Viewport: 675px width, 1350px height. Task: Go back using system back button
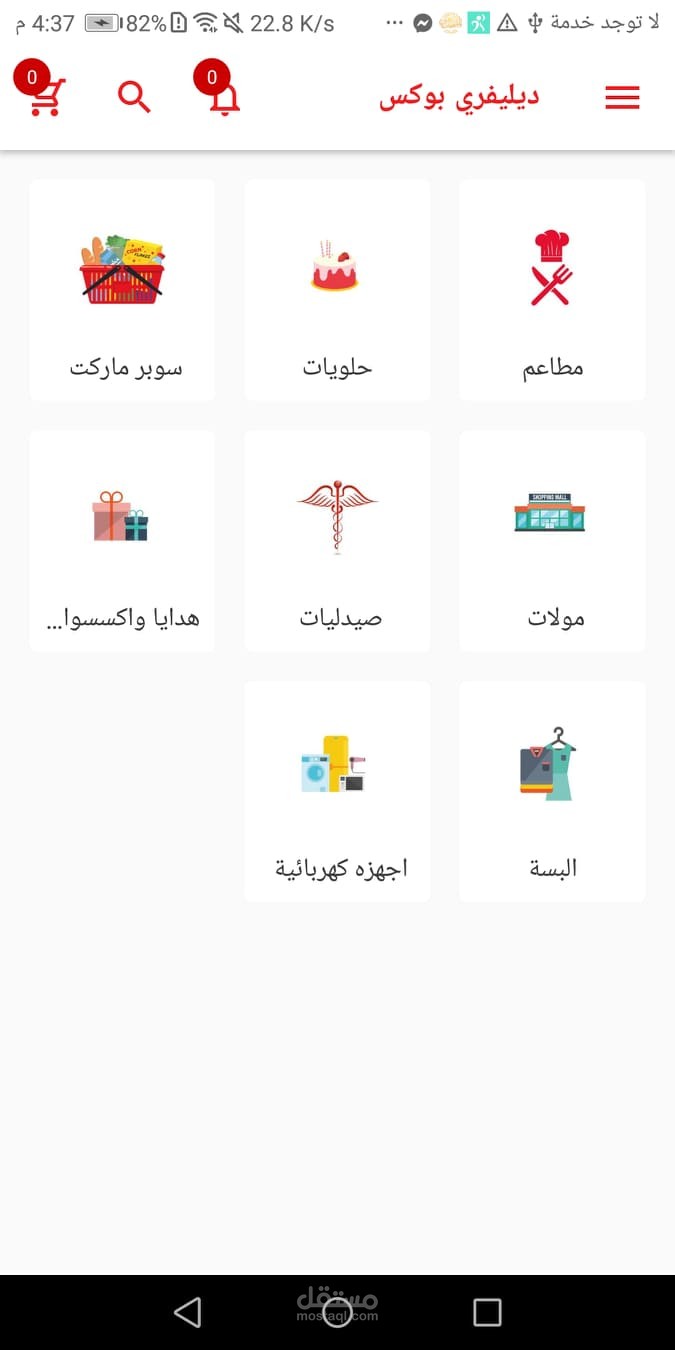[x=187, y=1312]
